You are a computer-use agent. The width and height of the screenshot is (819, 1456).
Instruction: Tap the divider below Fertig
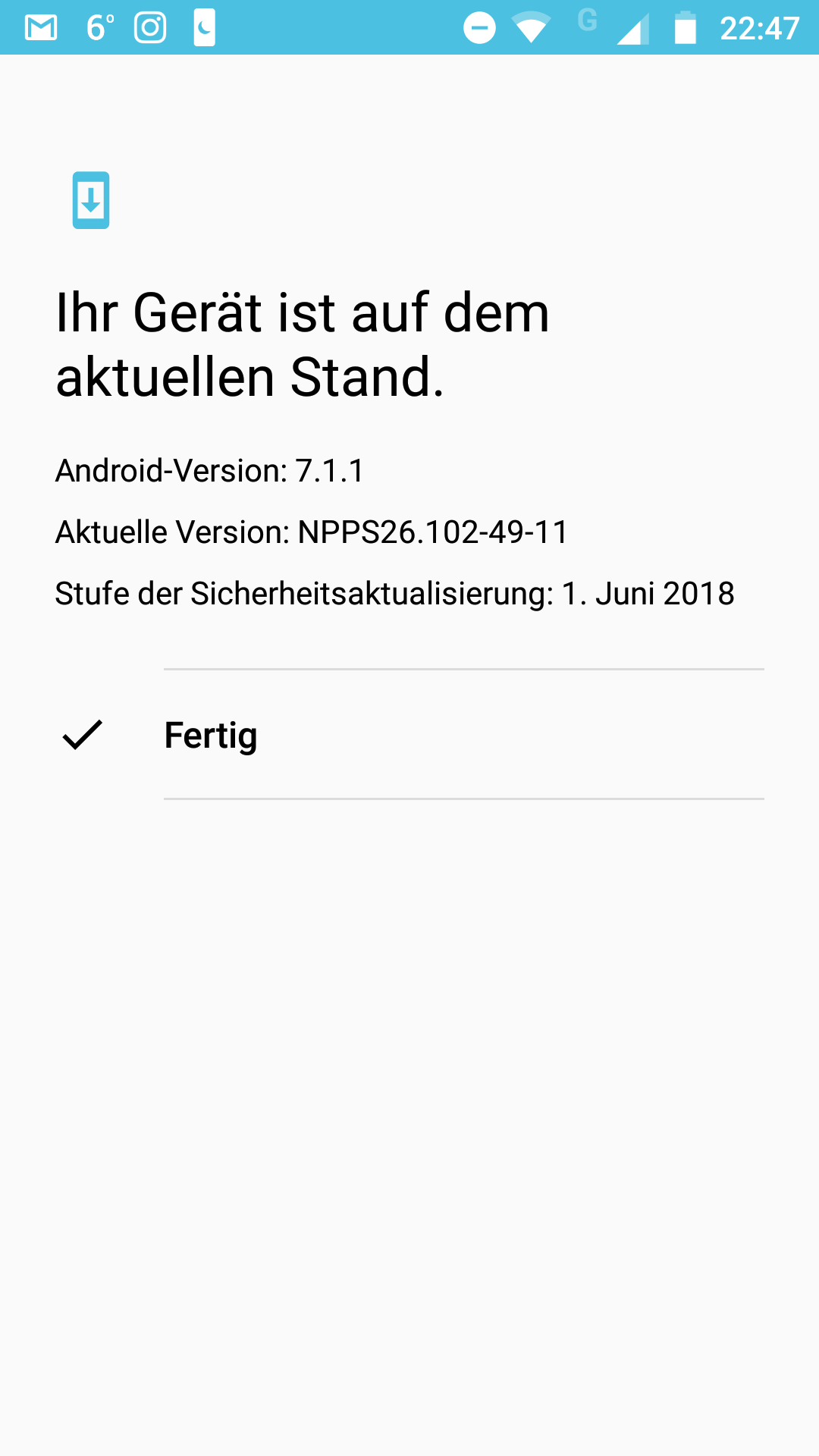tap(464, 799)
